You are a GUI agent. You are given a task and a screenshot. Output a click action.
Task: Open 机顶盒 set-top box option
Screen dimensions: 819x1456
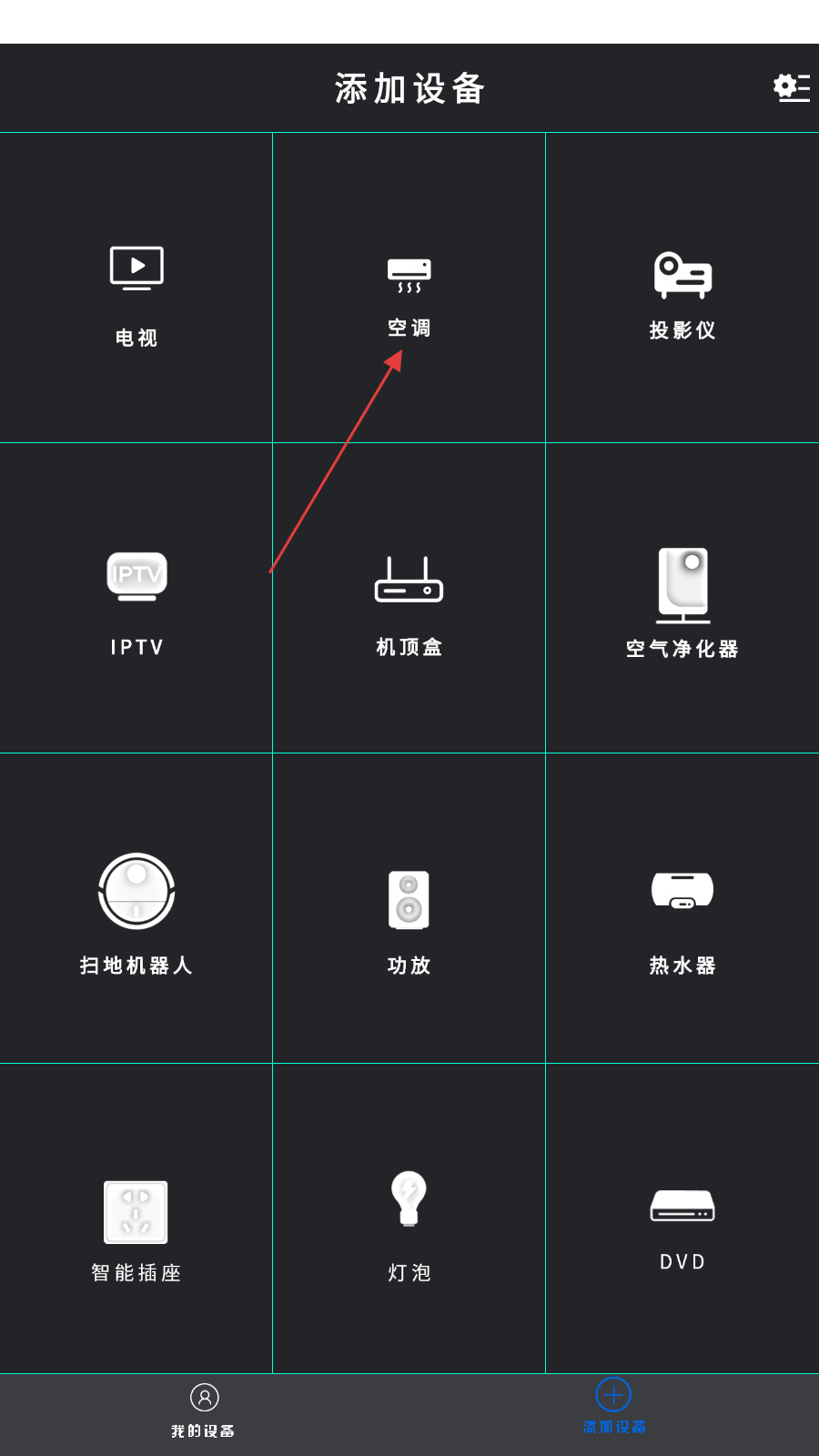point(409,601)
